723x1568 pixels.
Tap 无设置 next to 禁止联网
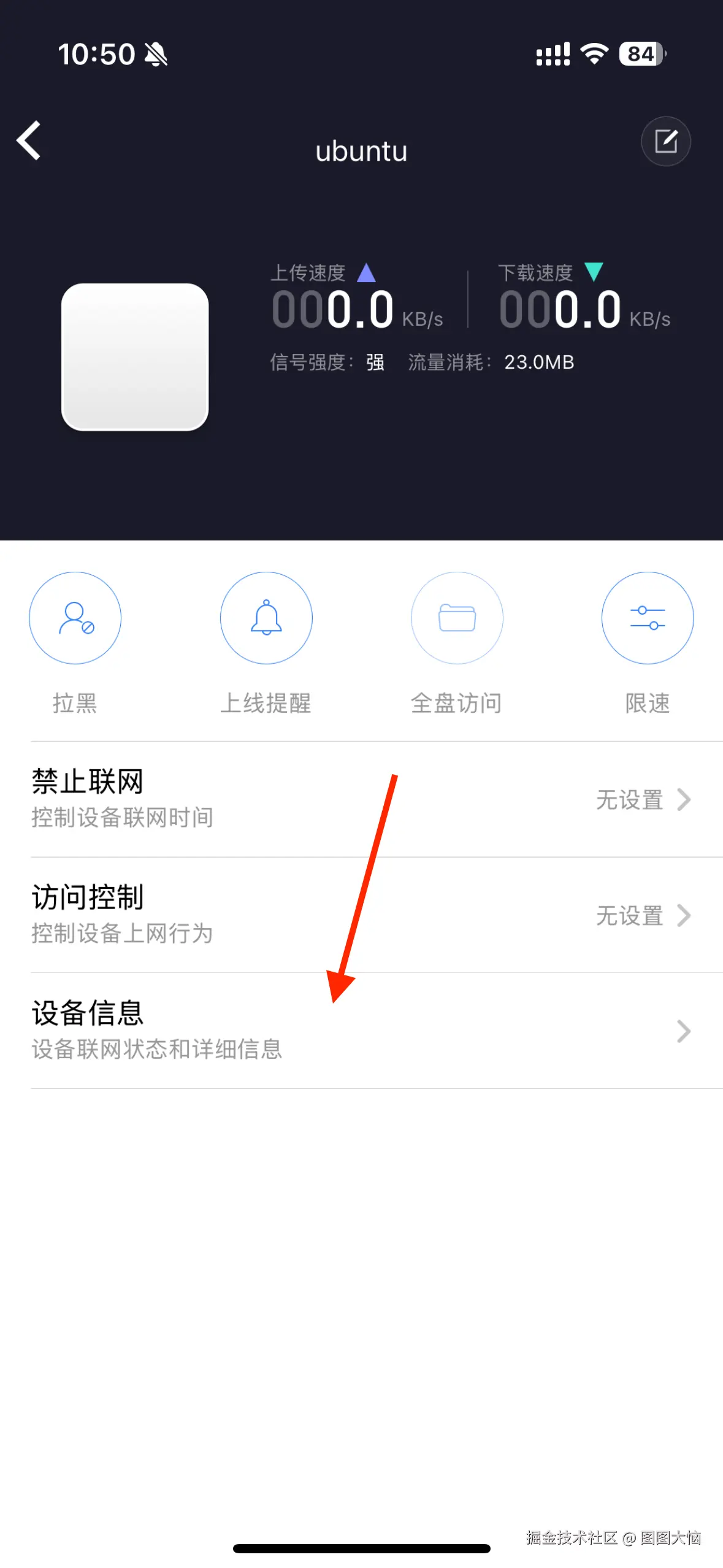(629, 800)
